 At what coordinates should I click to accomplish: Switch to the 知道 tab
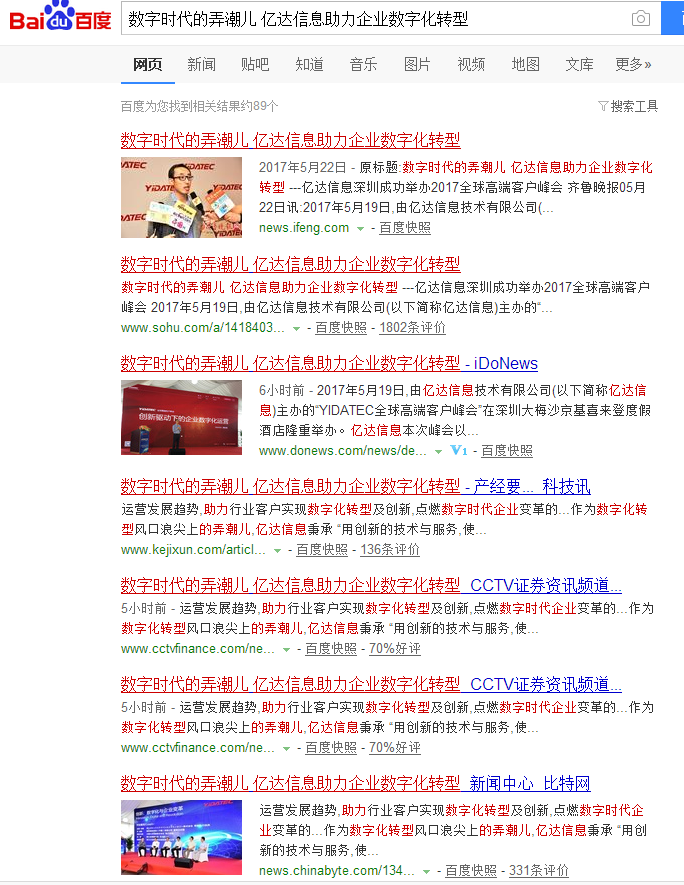[x=309, y=64]
